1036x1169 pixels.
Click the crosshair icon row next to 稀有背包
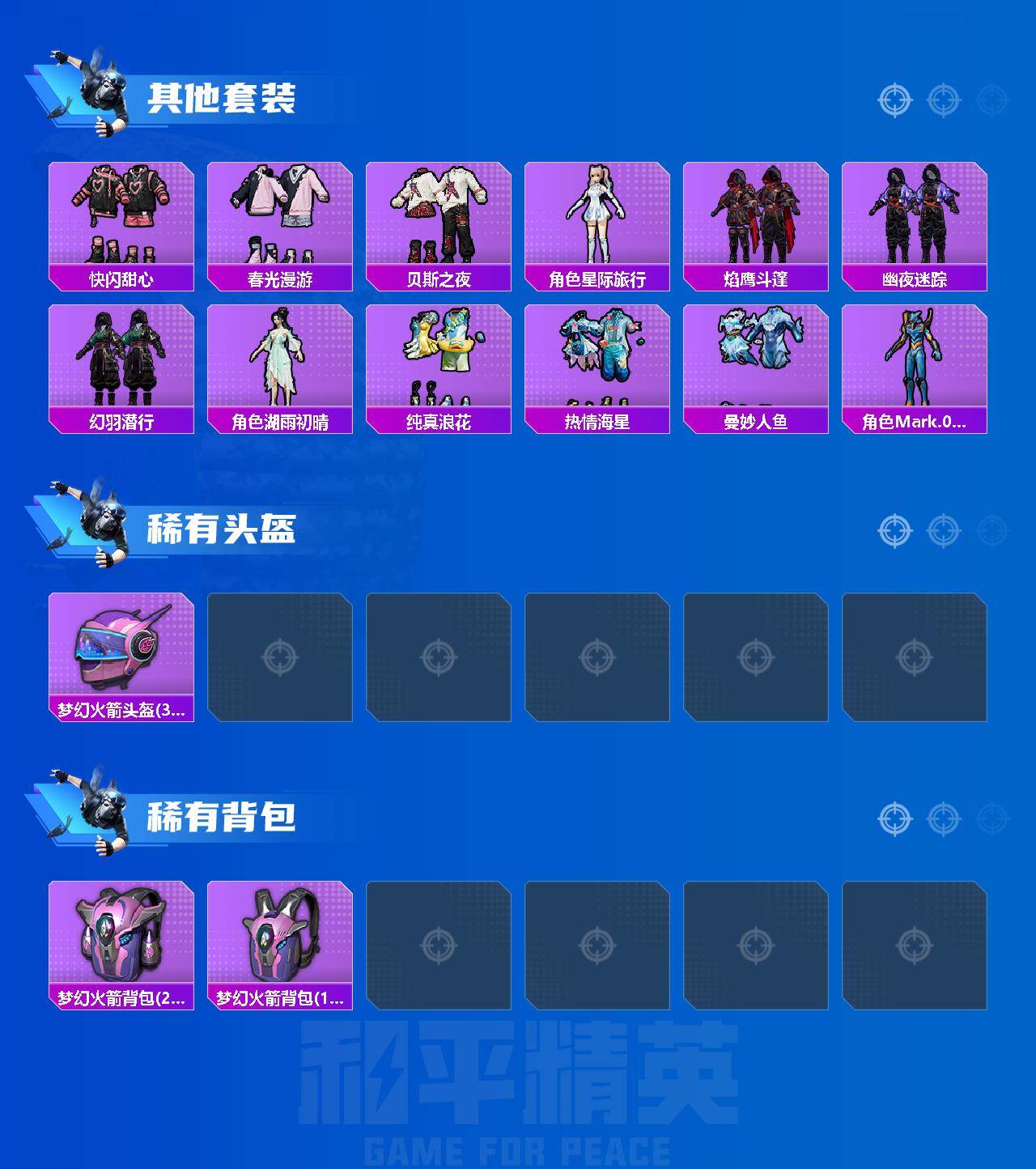point(894,818)
